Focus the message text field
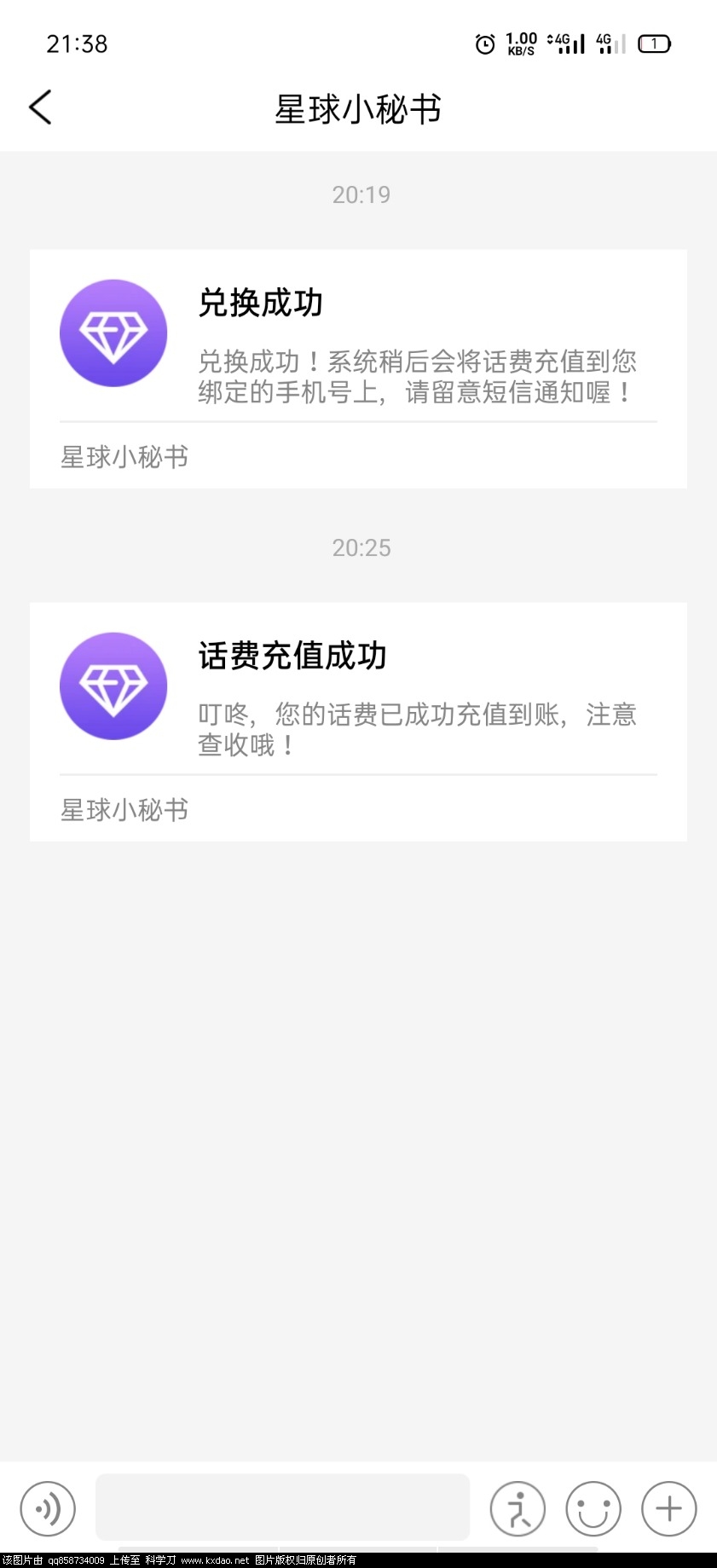The width and height of the screenshot is (717, 1568). 282,1507
